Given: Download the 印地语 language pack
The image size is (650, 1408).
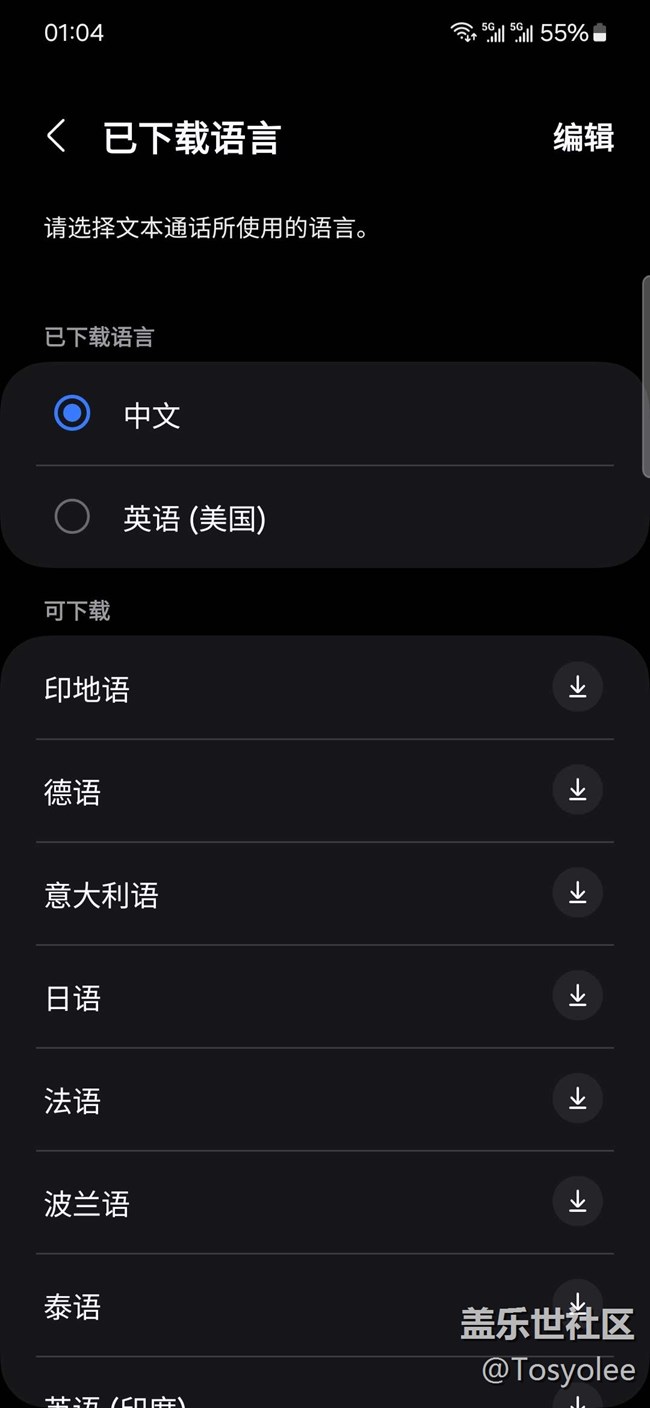Looking at the screenshot, I should (x=577, y=687).
